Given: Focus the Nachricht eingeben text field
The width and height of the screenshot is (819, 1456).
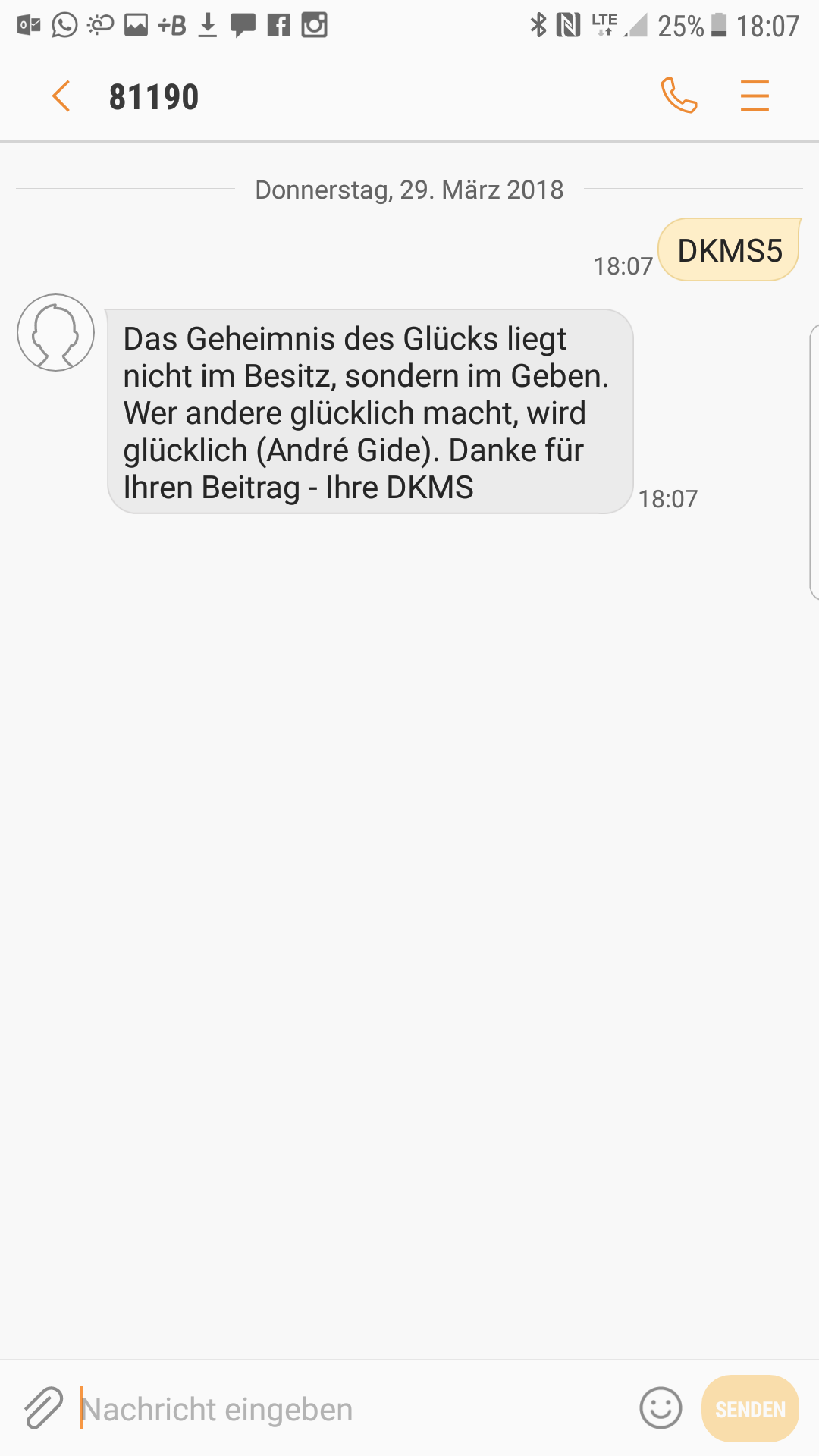Looking at the screenshot, I should click(353, 1409).
